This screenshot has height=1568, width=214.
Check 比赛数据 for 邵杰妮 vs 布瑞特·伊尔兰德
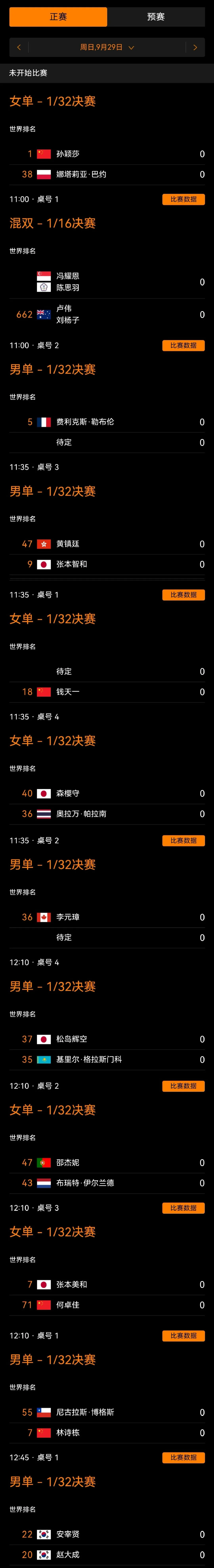183,1208
